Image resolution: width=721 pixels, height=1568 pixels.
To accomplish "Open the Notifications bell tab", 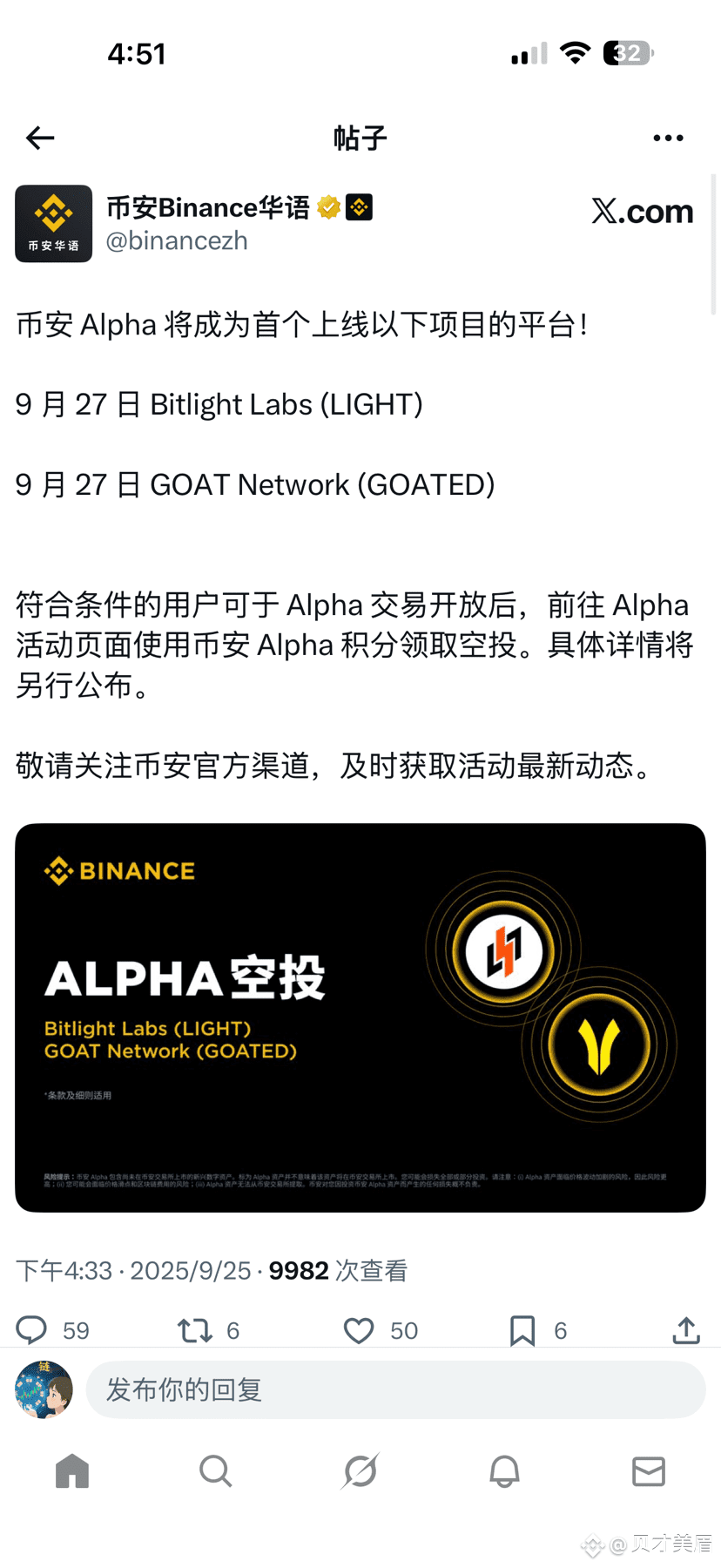I will click(504, 1471).
